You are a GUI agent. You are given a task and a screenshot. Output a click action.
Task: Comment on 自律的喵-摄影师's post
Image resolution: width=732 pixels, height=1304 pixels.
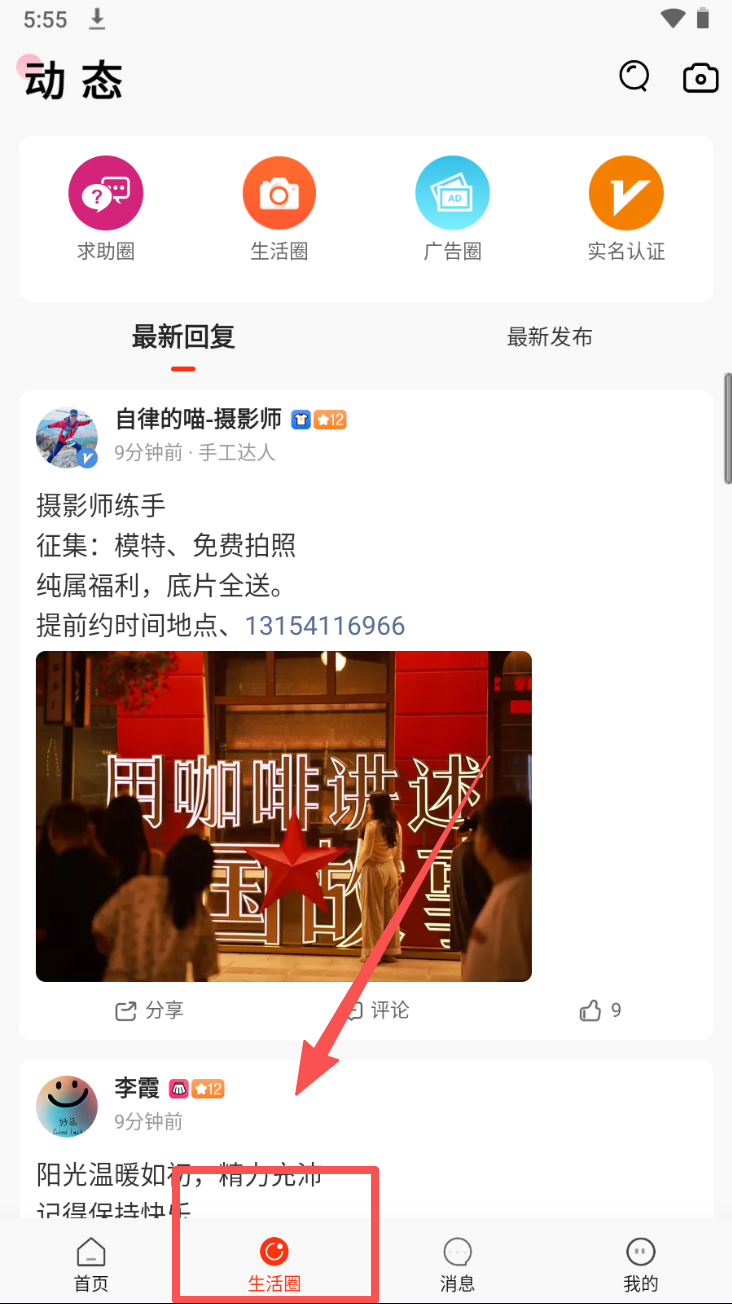(377, 1010)
